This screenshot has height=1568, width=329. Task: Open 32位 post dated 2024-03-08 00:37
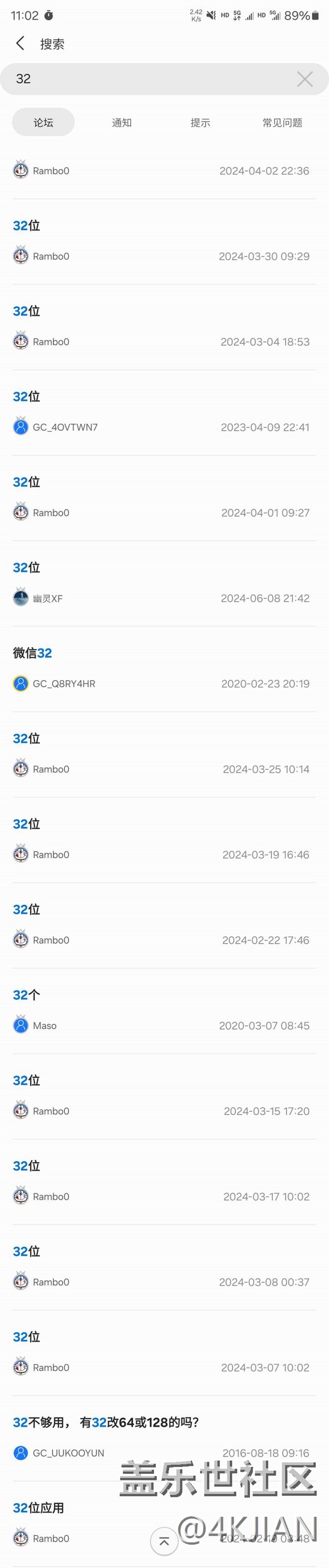tap(164, 1267)
